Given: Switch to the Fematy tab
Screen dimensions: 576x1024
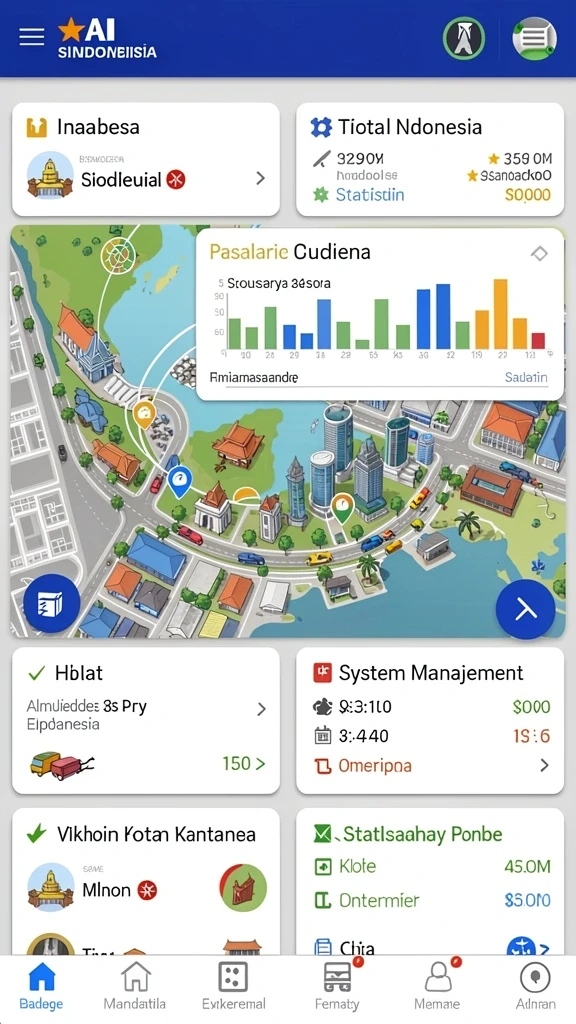Looking at the screenshot, I should [338, 986].
